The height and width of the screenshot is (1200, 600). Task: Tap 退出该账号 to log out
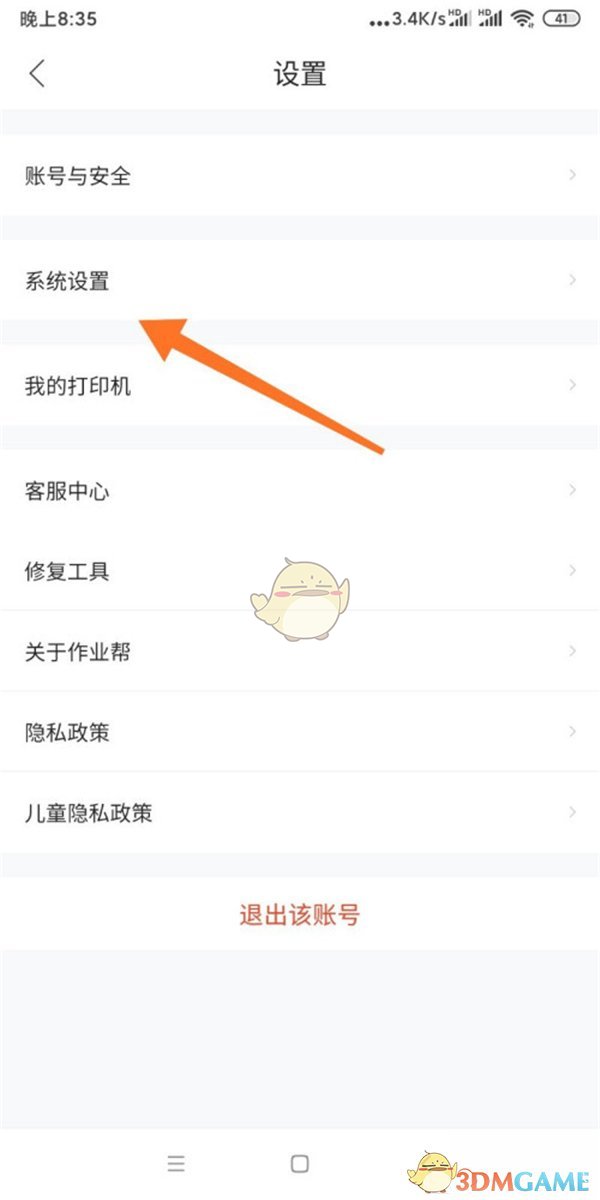tap(300, 914)
